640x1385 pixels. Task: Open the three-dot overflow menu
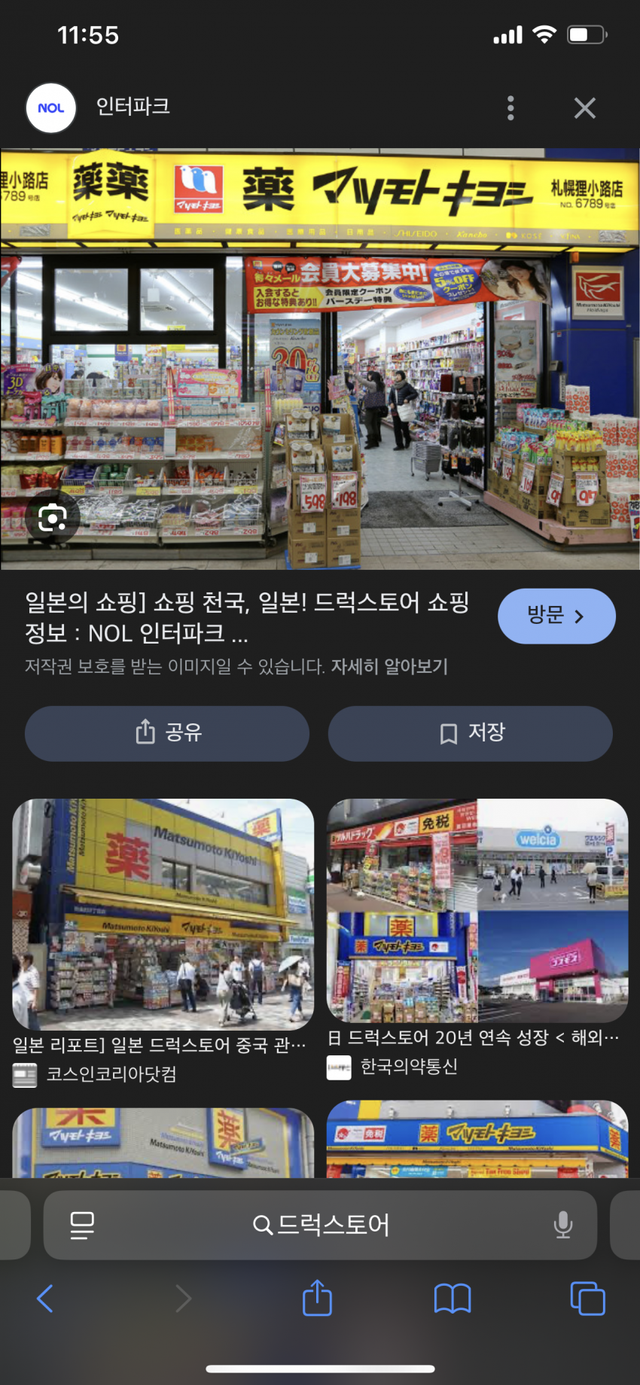point(511,108)
